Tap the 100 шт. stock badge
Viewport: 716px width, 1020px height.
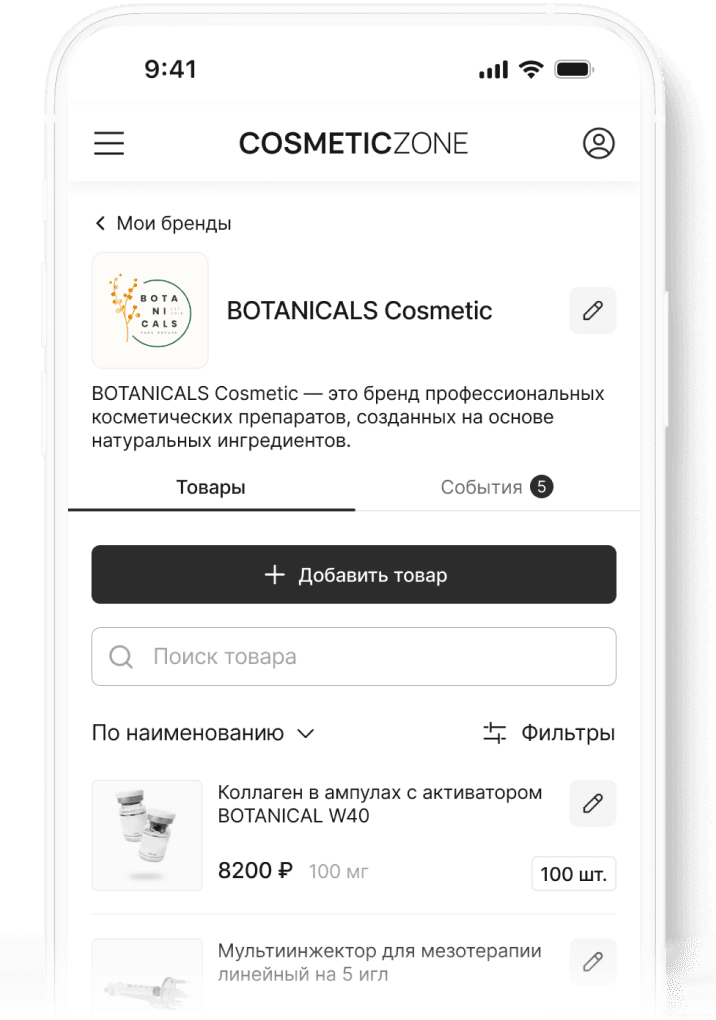tap(573, 874)
